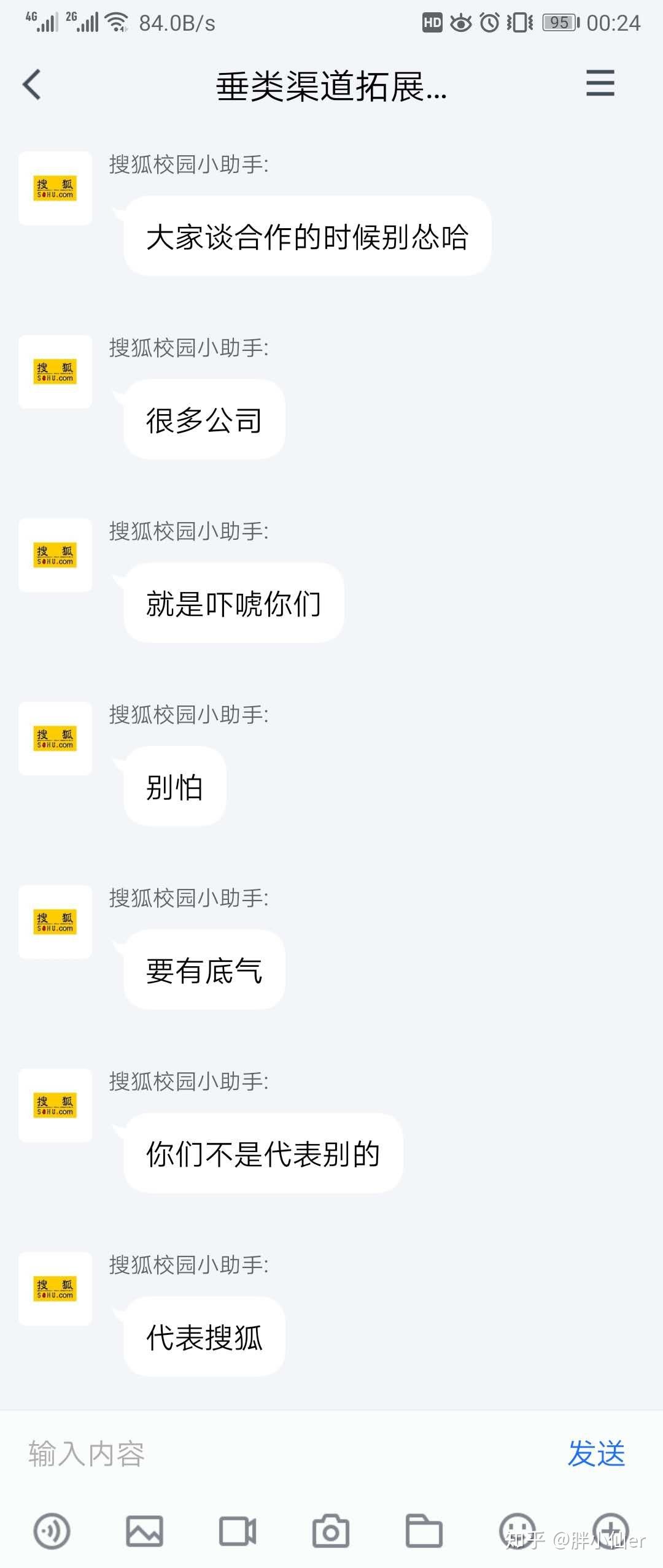This screenshot has width=663, height=1568.
Task: Attach a file from the folder
Action: coord(424,1531)
